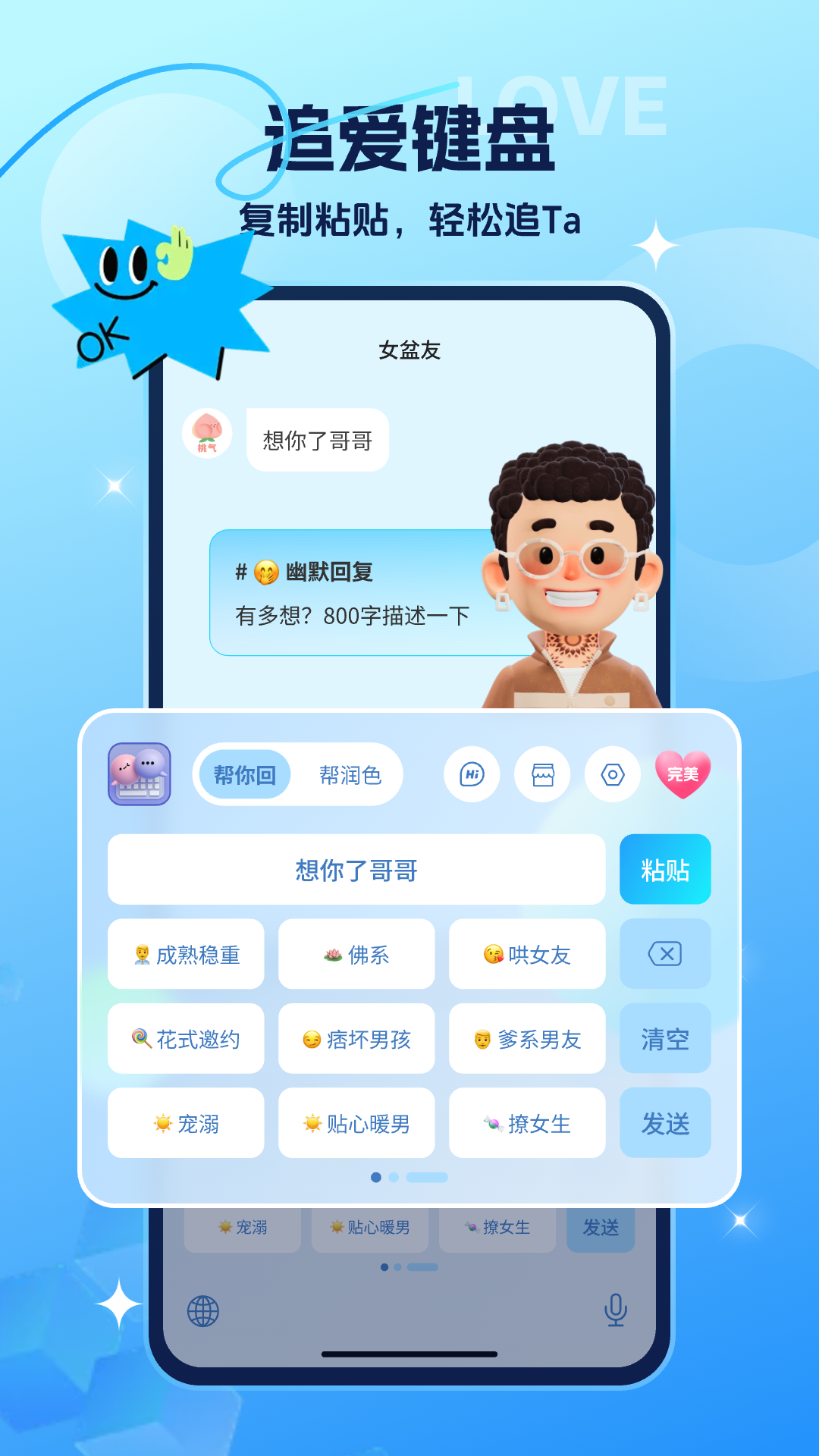Tap the 粘贴 paste button
The height and width of the screenshot is (1456, 819).
[x=665, y=869]
